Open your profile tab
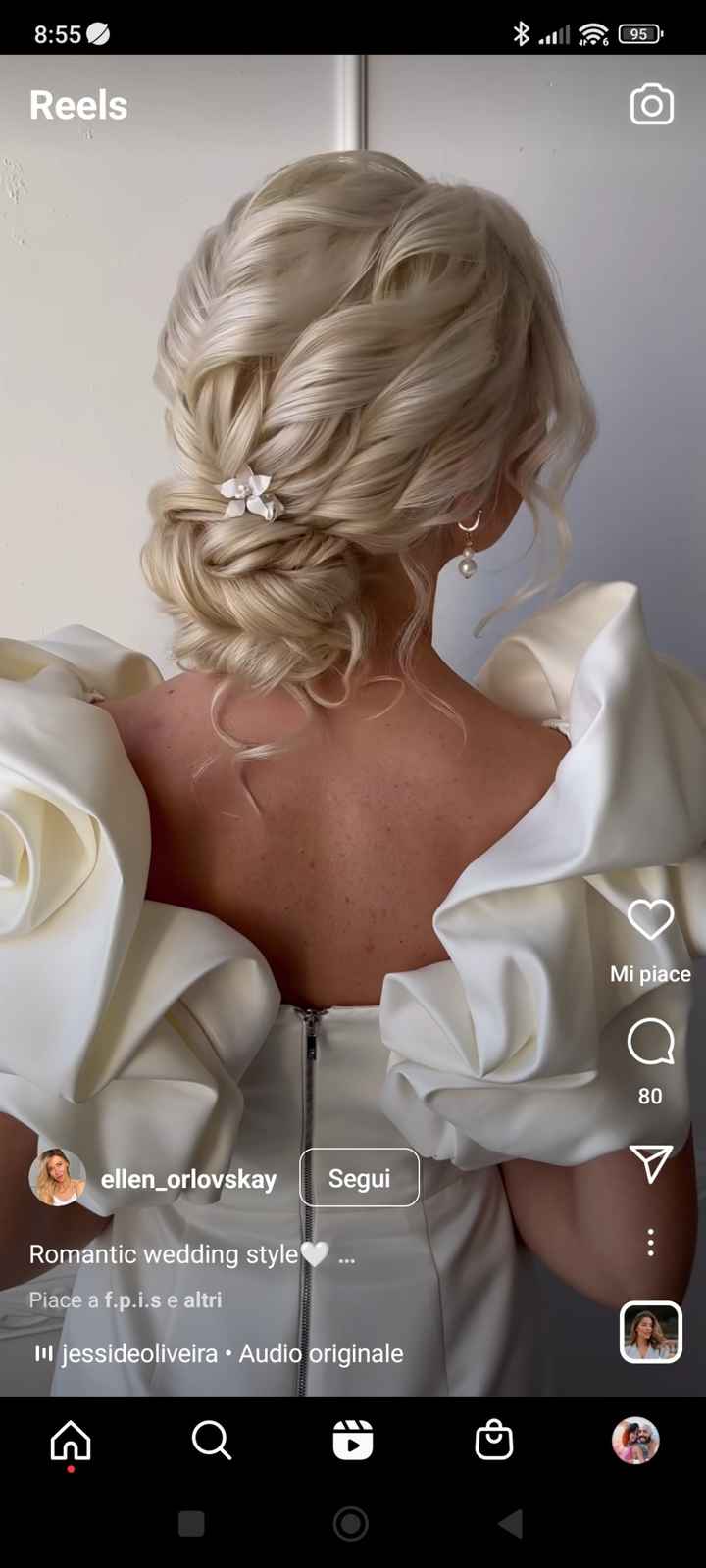This screenshot has width=706, height=1568. click(x=635, y=1441)
